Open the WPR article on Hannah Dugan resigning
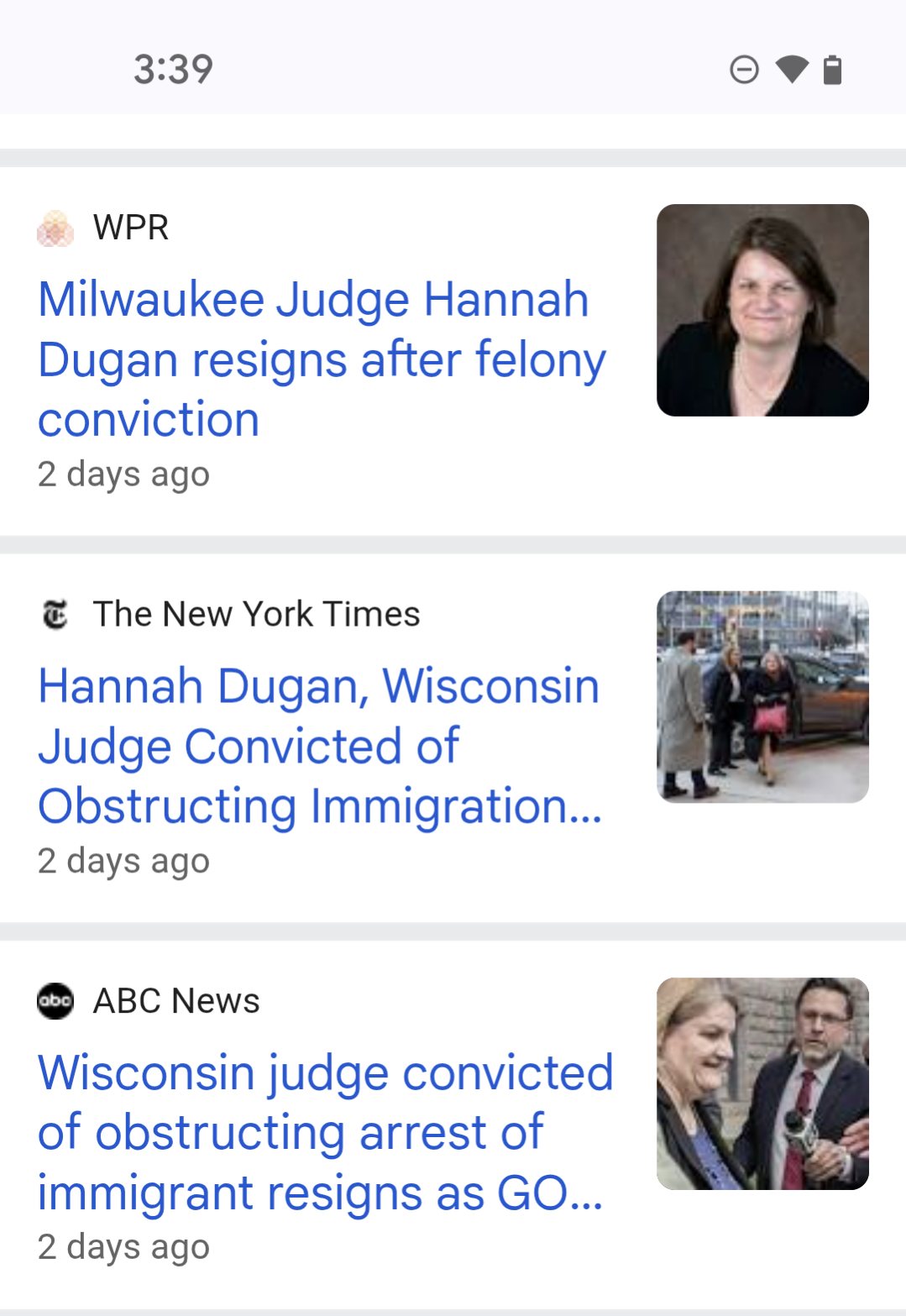906x1316 pixels. pyautogui.click(x=322, y=359)
